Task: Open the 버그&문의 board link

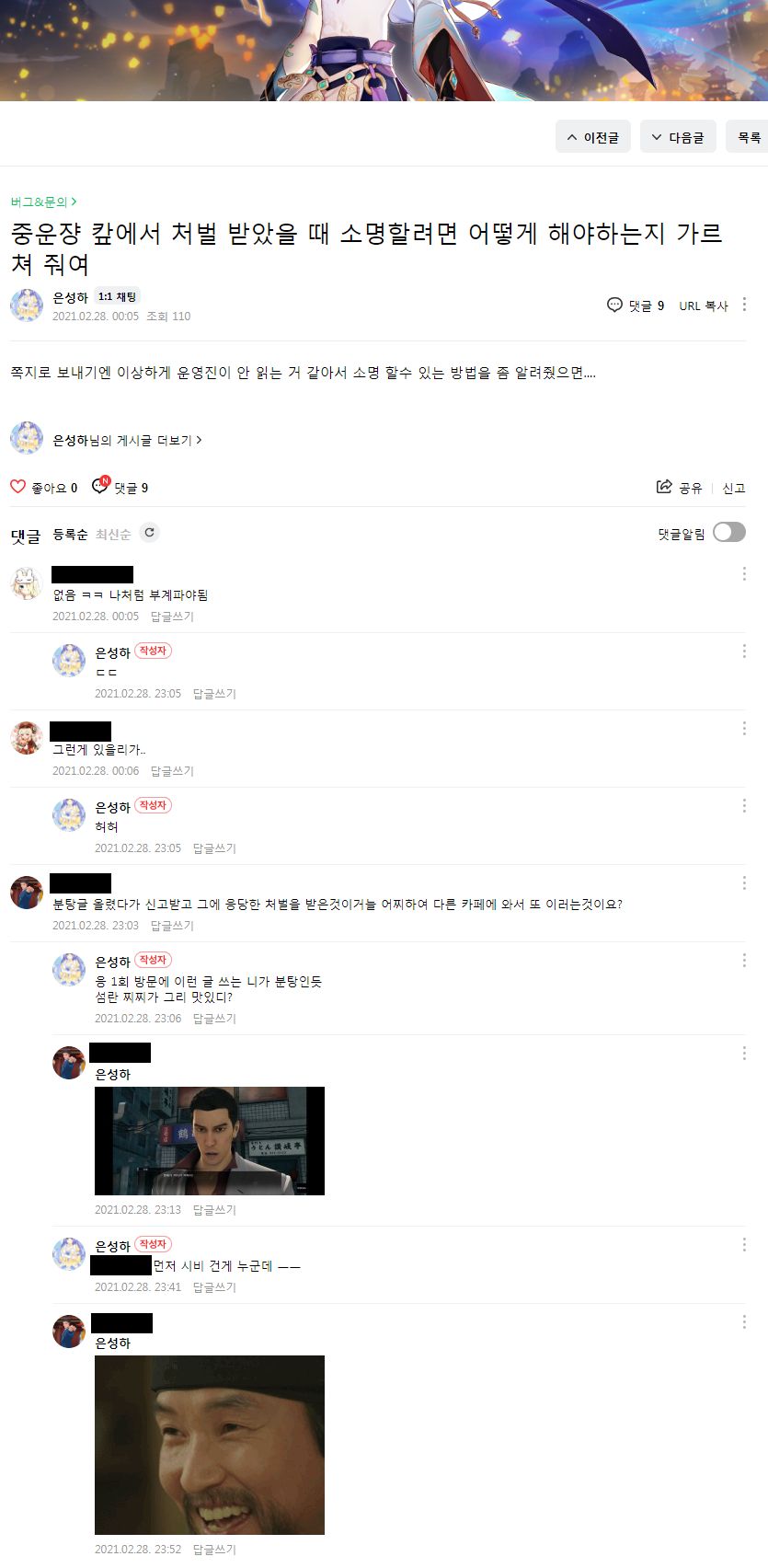Action: 43,202
